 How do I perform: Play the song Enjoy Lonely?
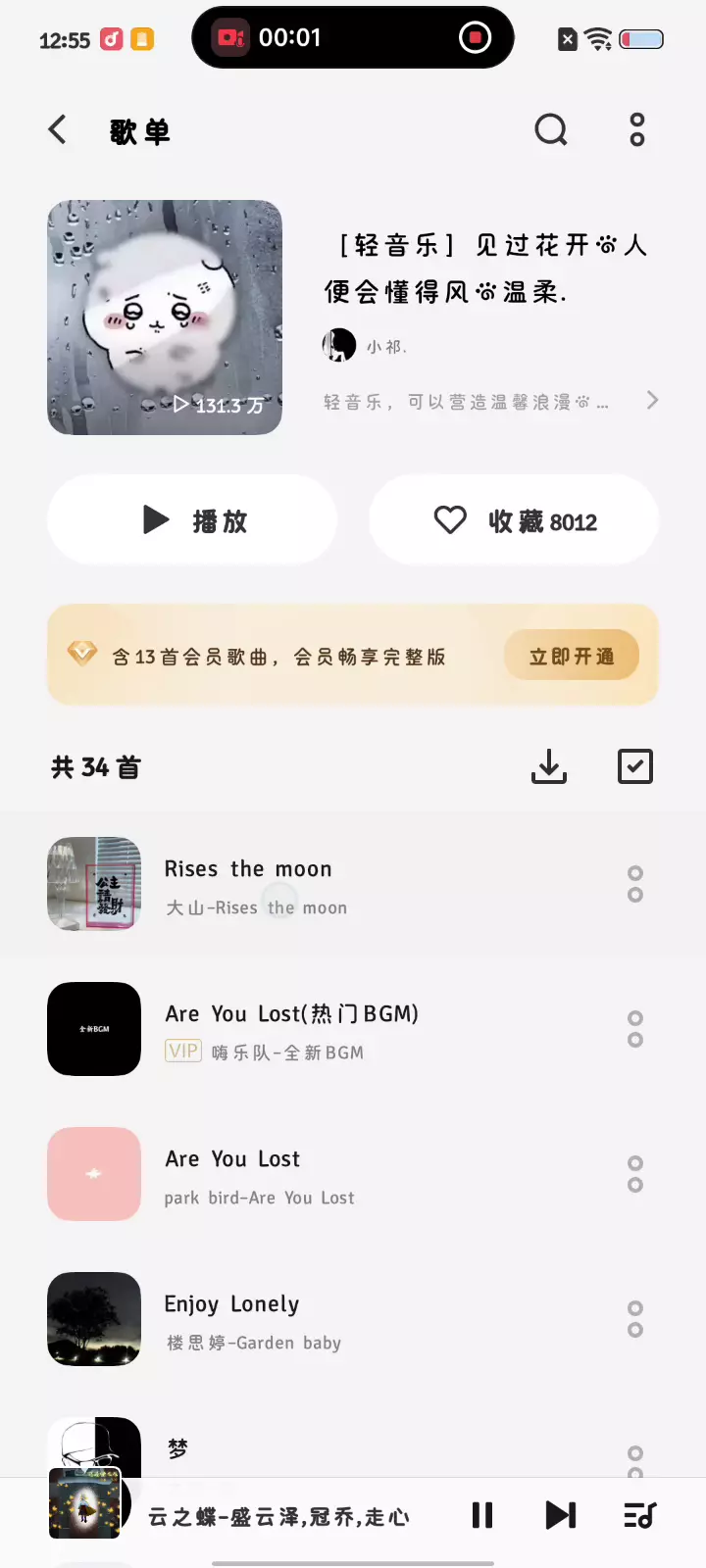(x=294, y=1319)
